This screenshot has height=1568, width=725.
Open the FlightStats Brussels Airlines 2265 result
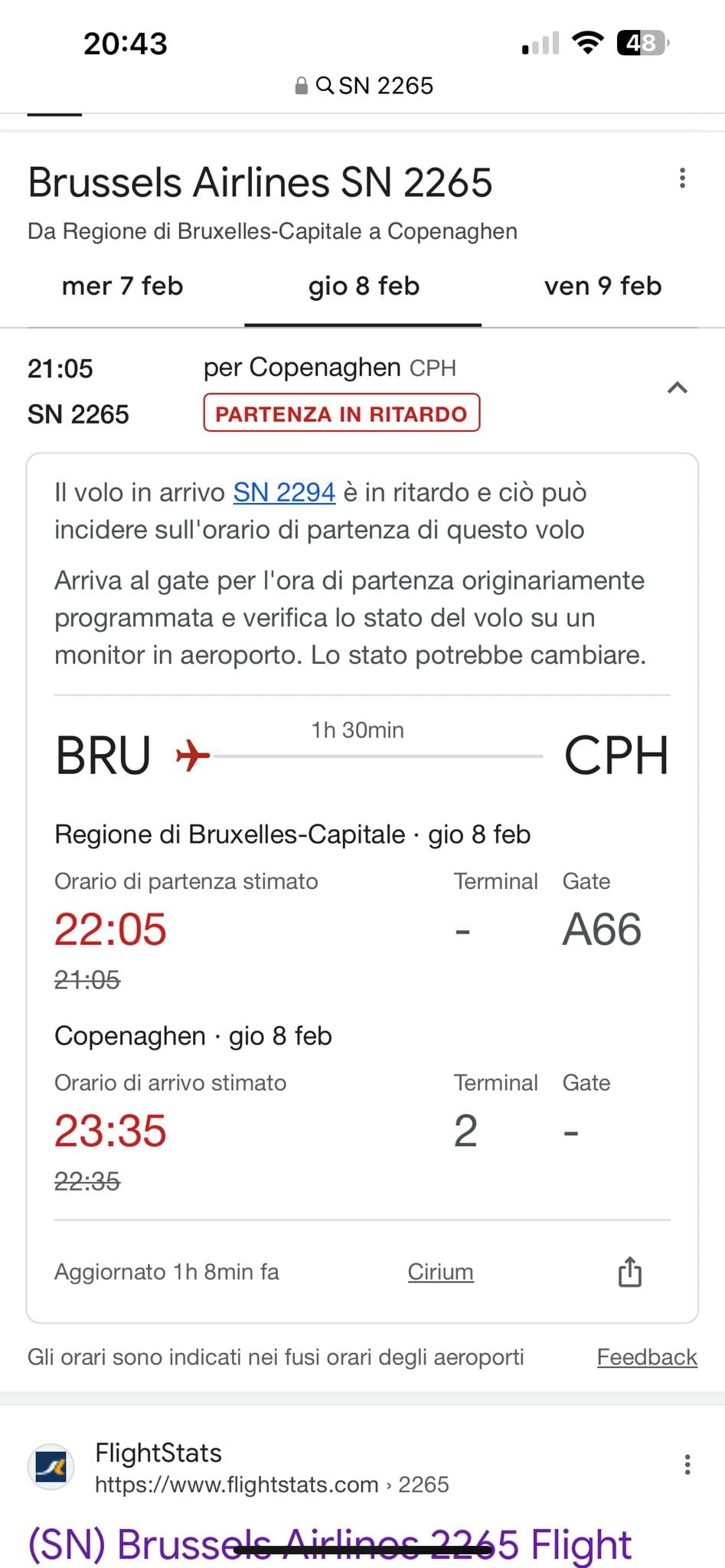coord(330,1543)
